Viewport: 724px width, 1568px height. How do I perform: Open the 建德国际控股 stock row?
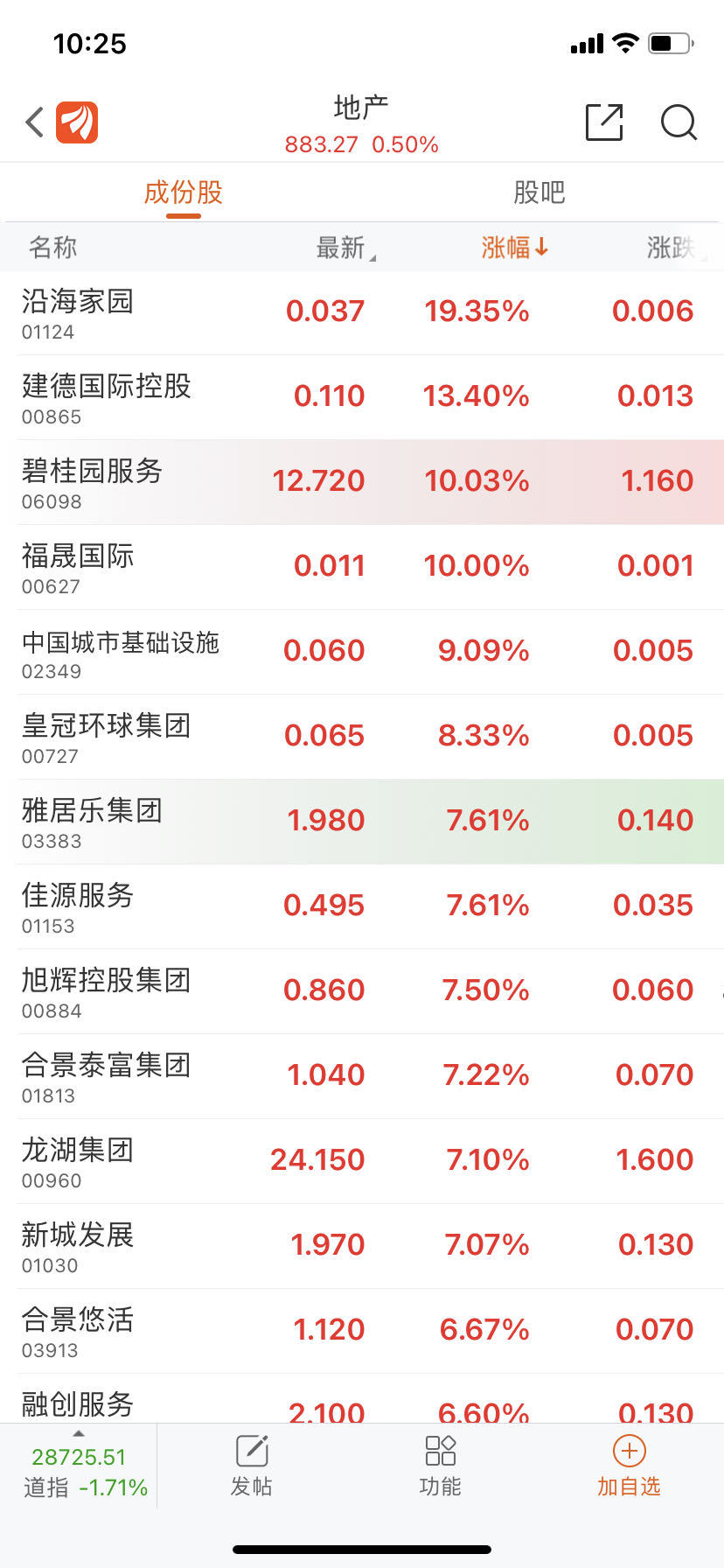(x=362, y=398)
